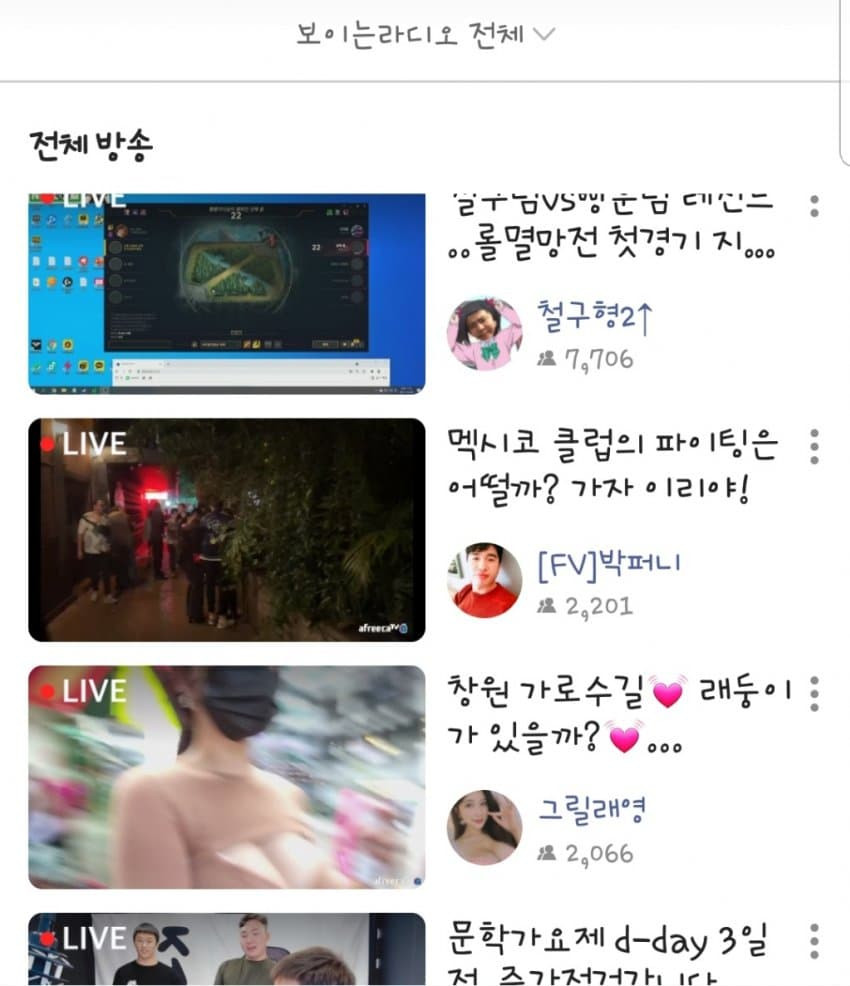Expand the 보이는라디오 전체 category dropdown
The width and height of the screenshot is (850, 986).
click(425, 35)
